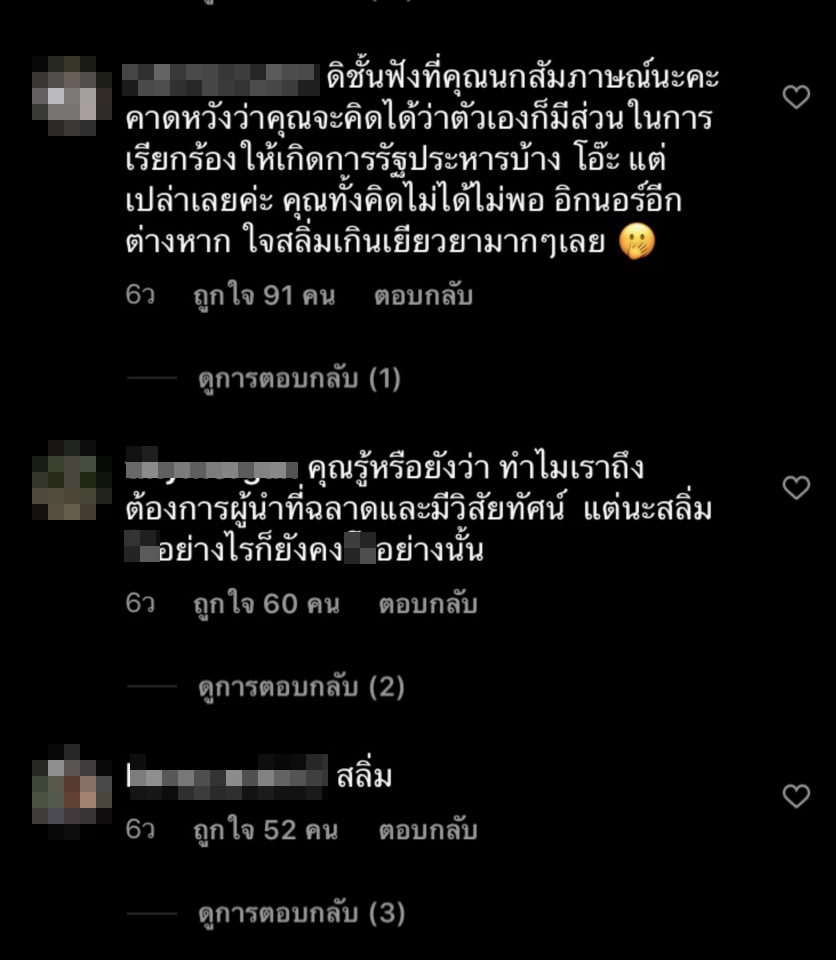Image resolution: width=836 pixels, height=960 pixels.
Task: Expand ดูการตอบกลับ (3) replies
Action: (300, 913)
